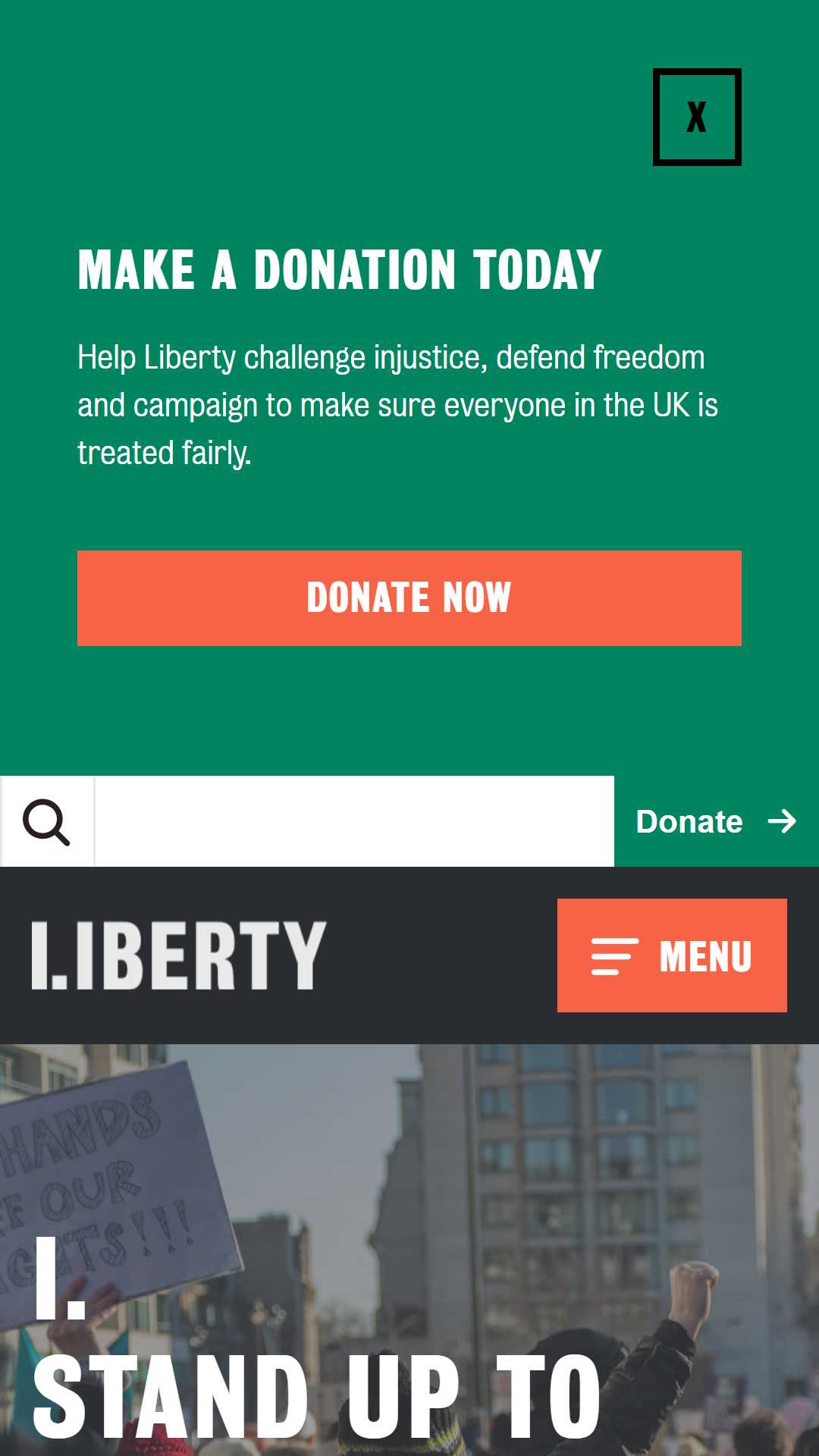This screenshot has height=1456, width=819.
Task: Tap the magnifier search icon
Action: [47, 821]
